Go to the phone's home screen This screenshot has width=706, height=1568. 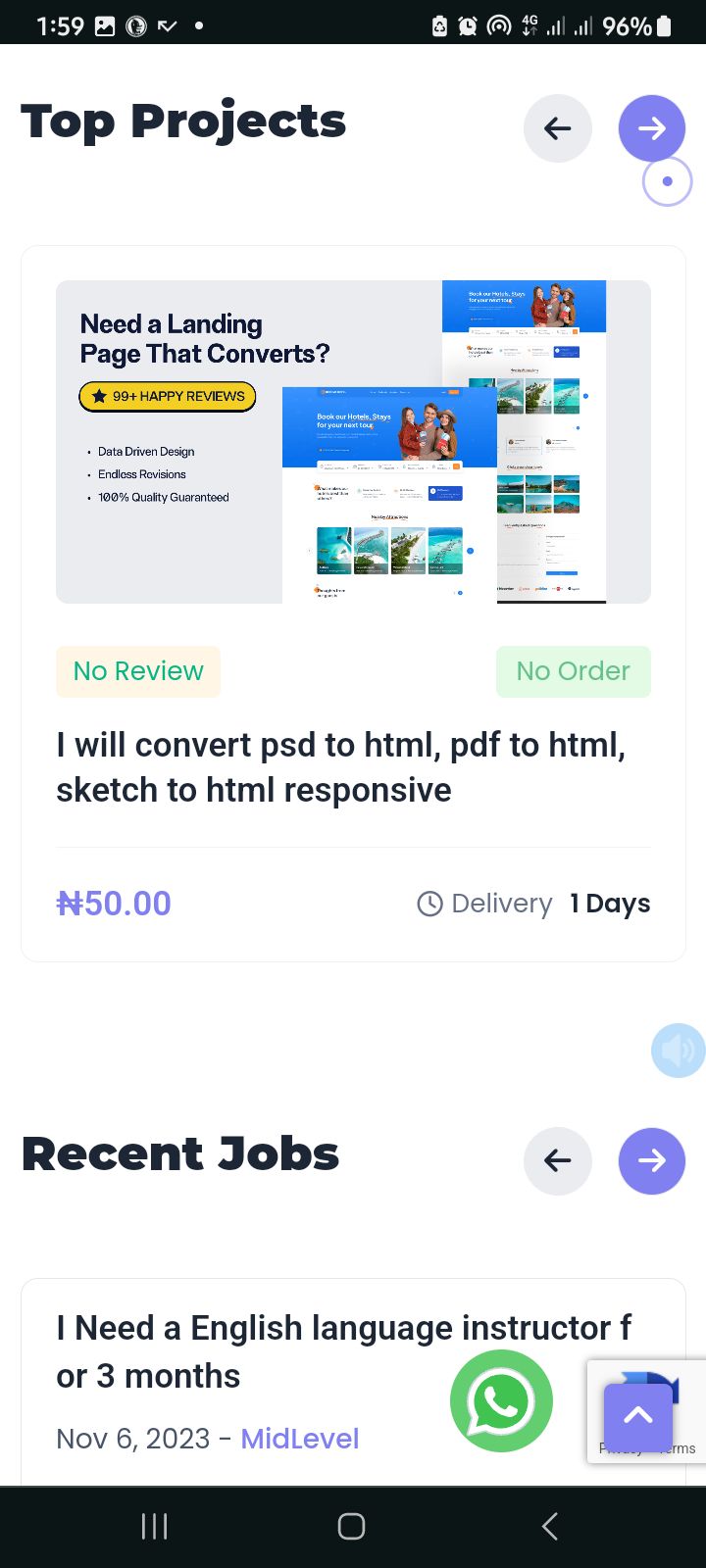click(x=351, y=1526)
